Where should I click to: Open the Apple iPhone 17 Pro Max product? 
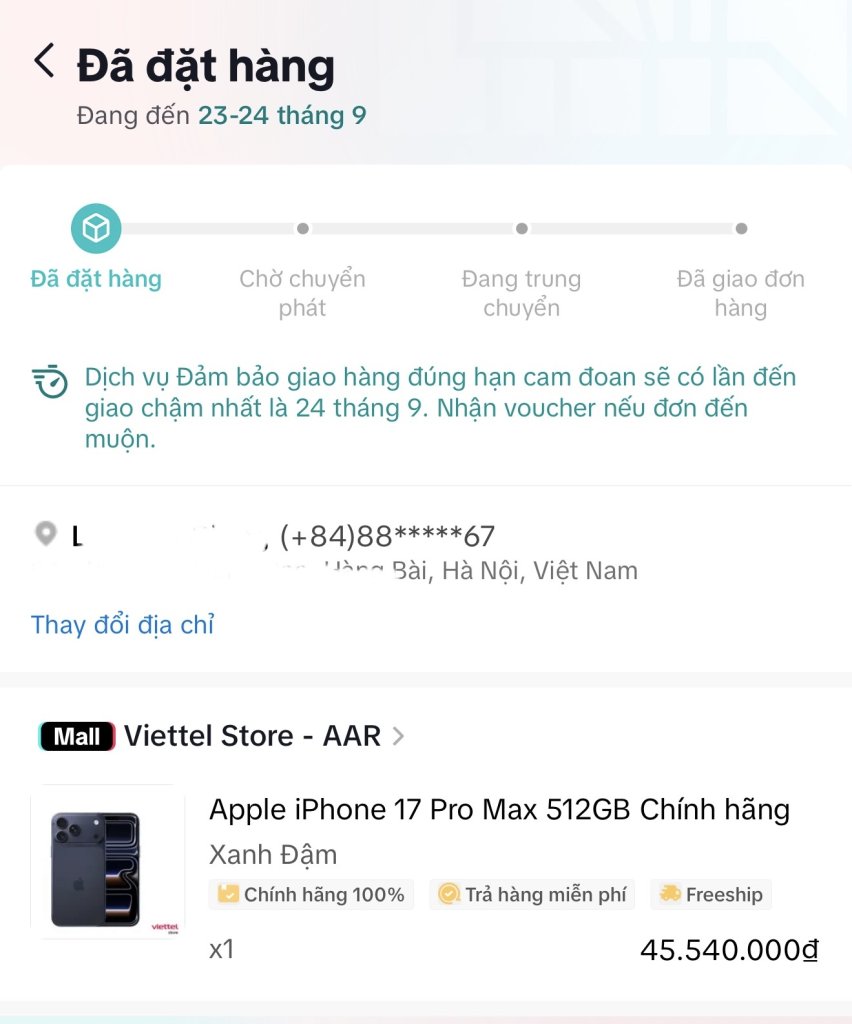tap(499, 809)
